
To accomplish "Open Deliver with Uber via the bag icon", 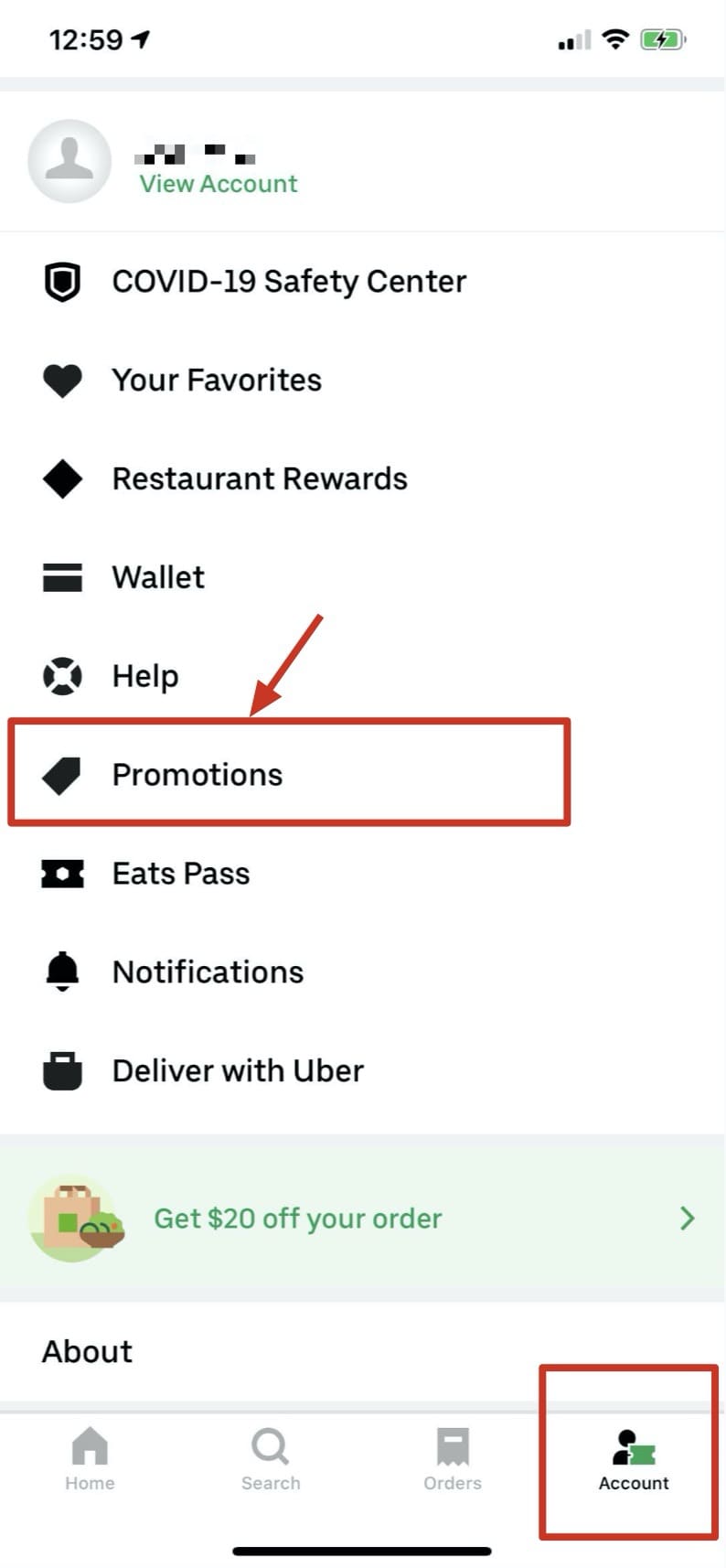I will [x=61, y=1070].
